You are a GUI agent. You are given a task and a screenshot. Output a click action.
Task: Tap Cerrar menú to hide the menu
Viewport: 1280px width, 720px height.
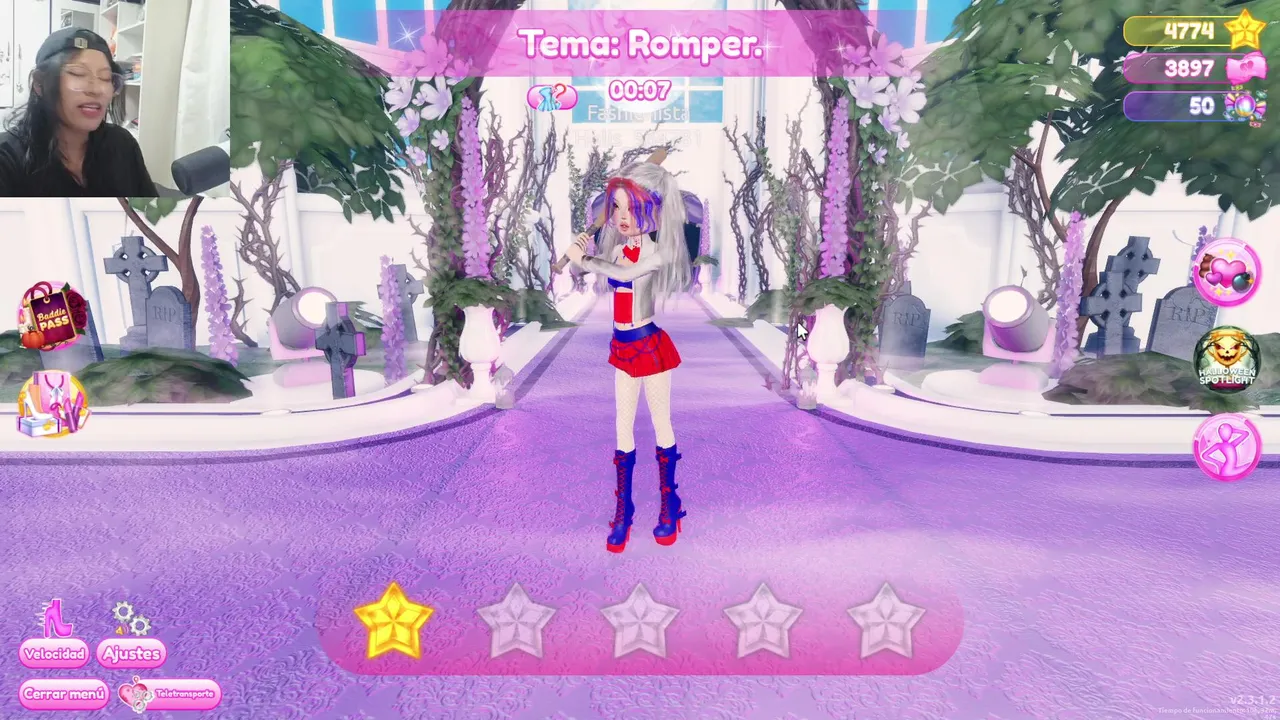(x=64, y=693)
